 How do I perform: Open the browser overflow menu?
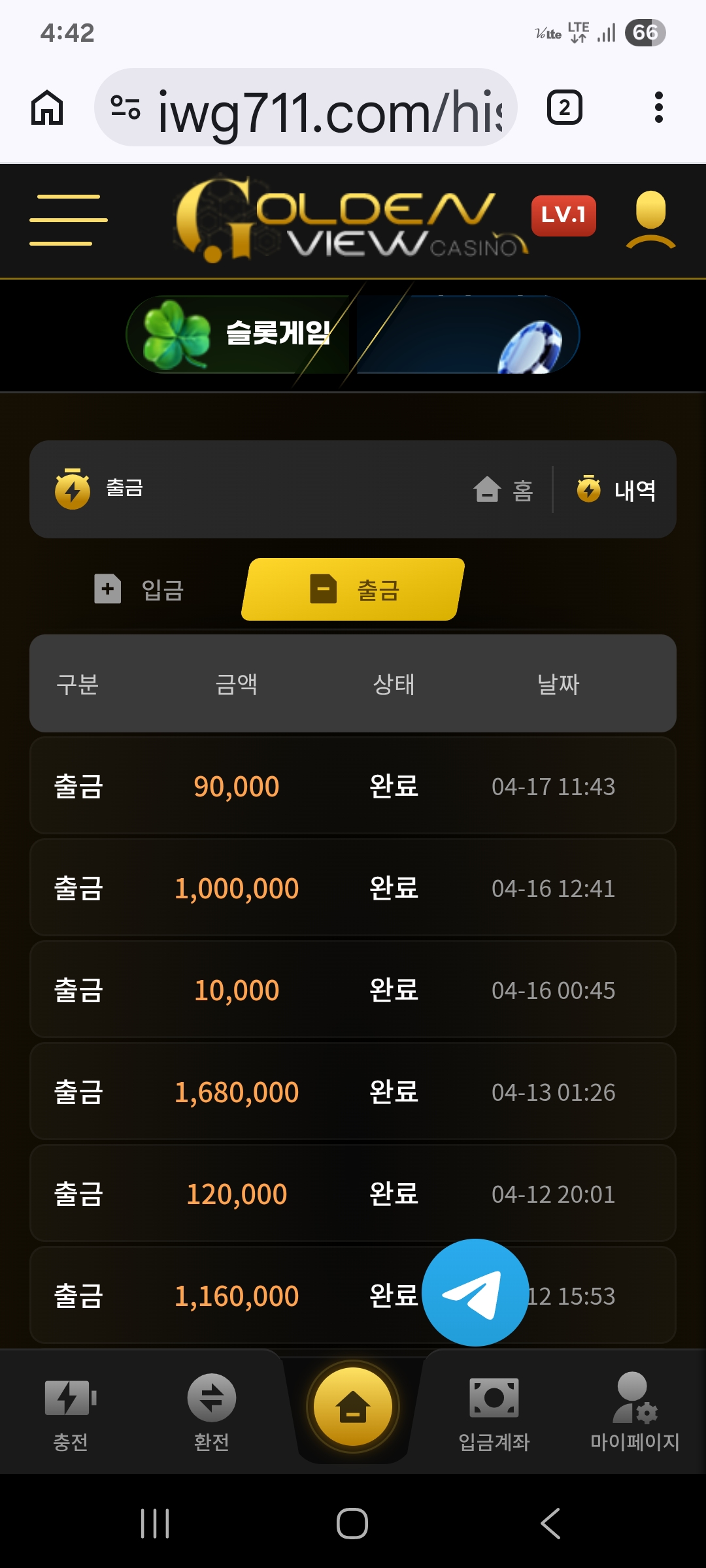(x=658, y=108)
